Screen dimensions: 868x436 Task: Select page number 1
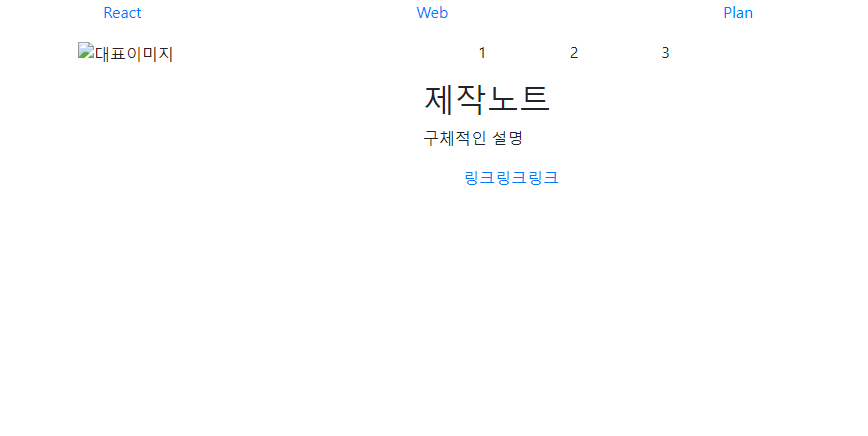pyautogui.click(x=482, y=53)
